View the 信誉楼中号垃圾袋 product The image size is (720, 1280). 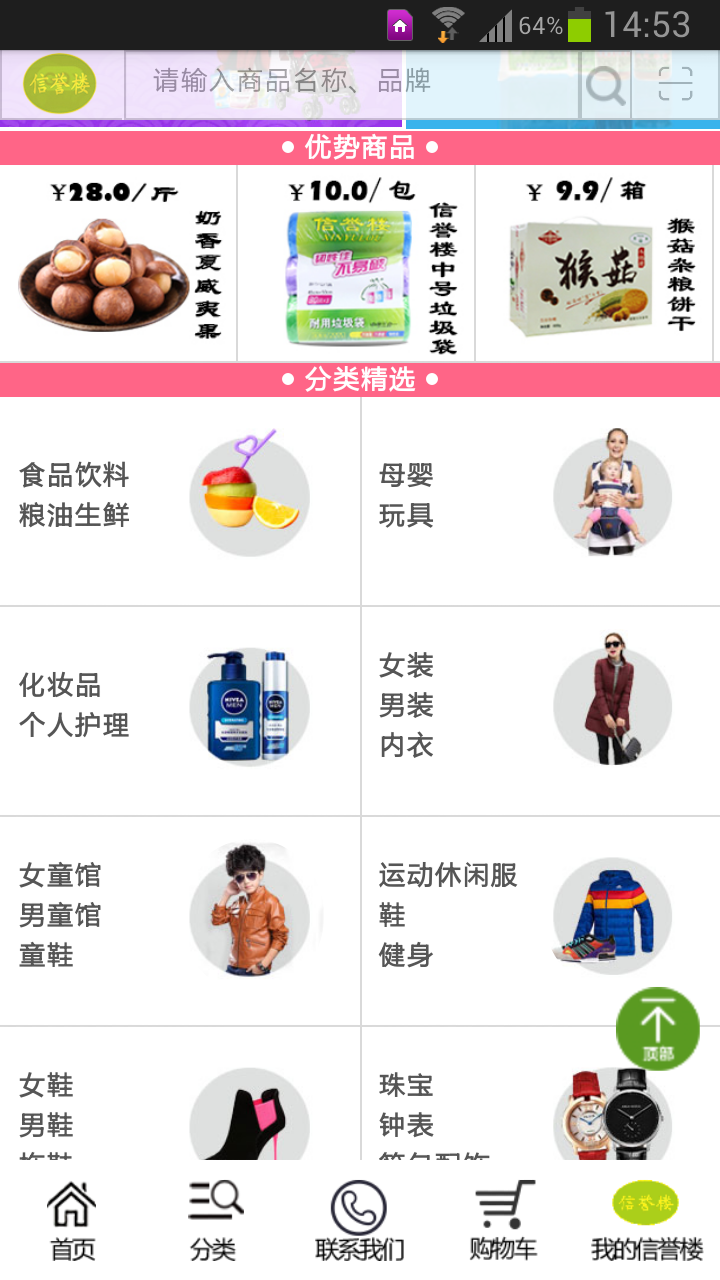(x=357, y=265)
